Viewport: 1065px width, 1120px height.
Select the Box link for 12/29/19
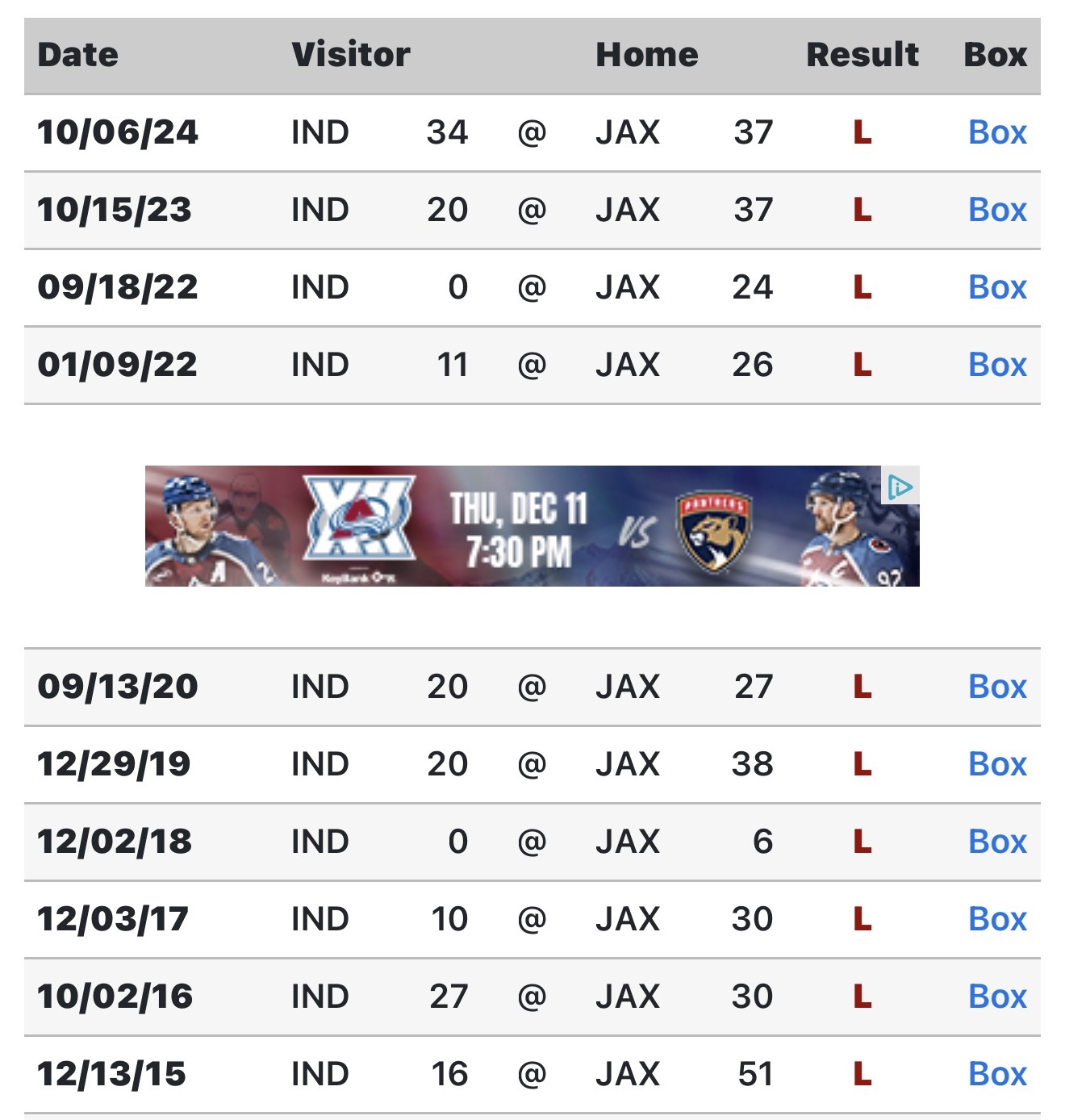pos(996,764)
